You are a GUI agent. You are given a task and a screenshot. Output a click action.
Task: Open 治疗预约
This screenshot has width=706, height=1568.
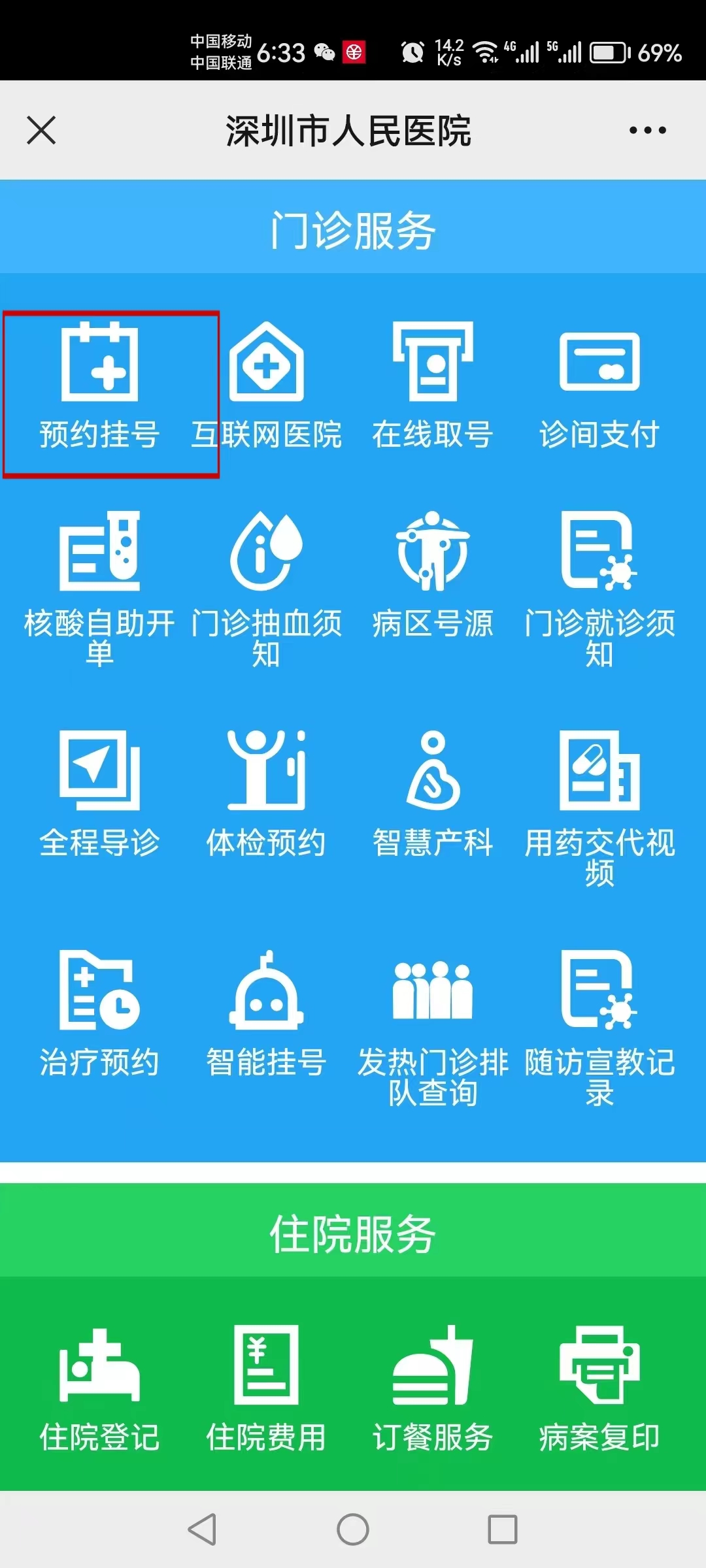[99, 1013]
